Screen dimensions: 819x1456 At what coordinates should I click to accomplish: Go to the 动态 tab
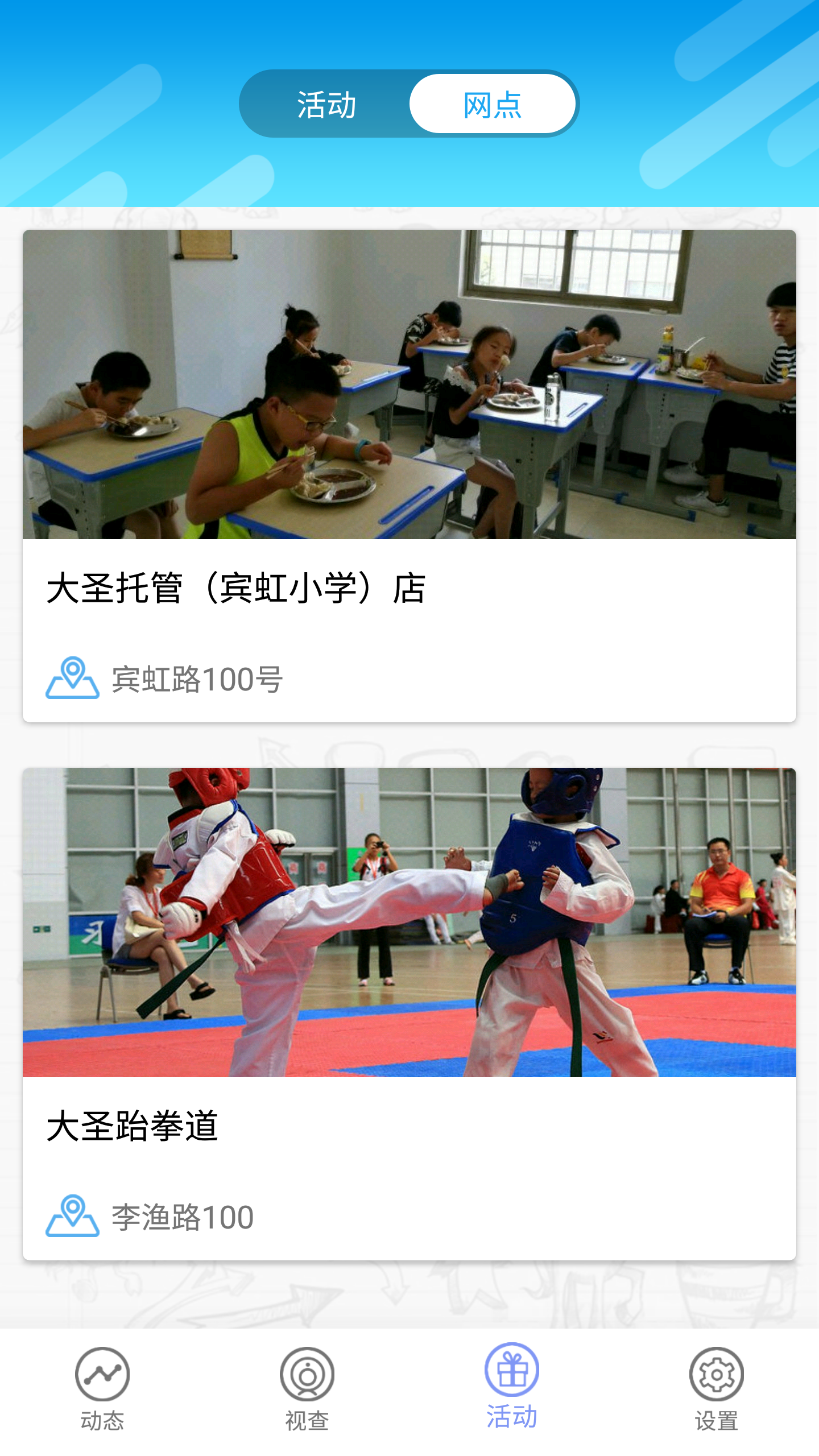coord(102,1388)
